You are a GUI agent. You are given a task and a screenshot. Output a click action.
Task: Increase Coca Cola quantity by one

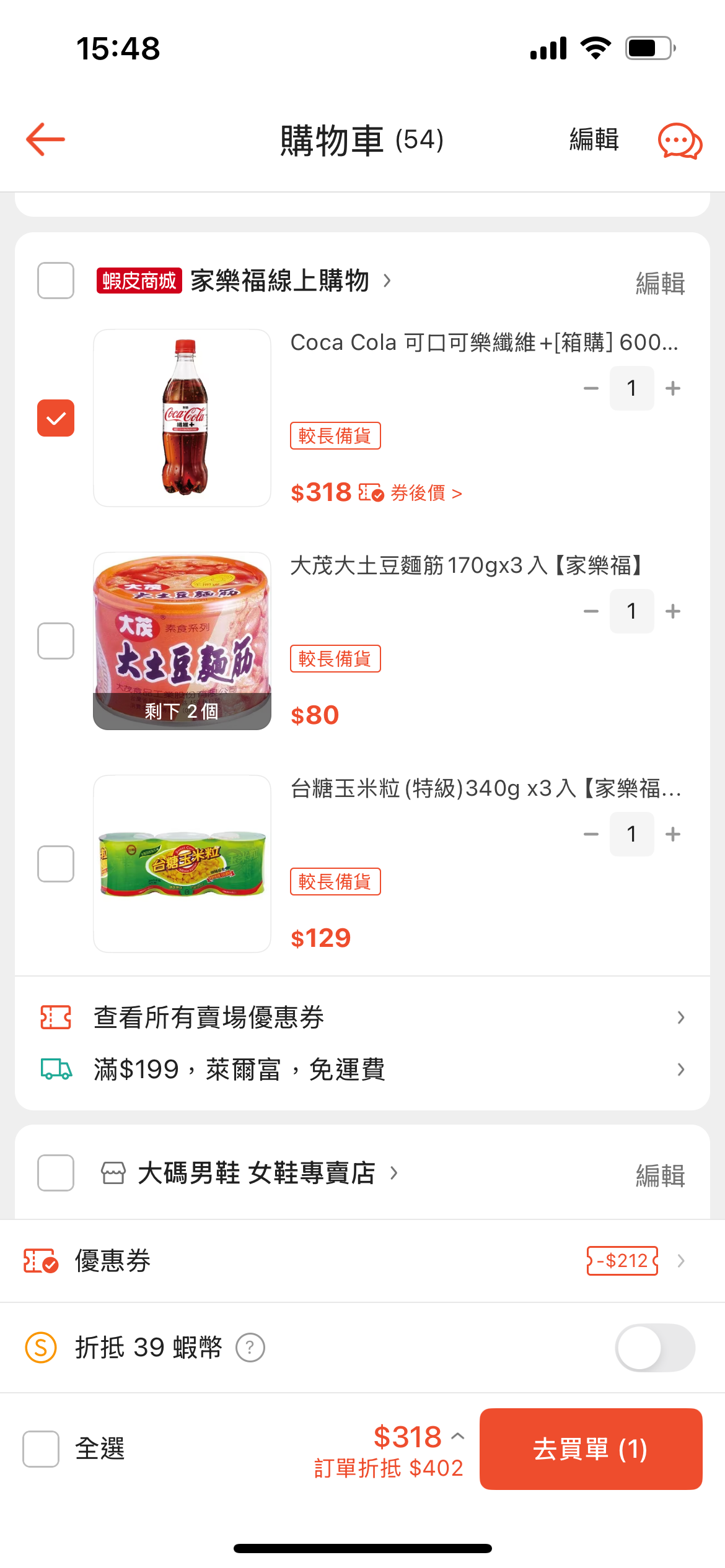pos(673,388)
